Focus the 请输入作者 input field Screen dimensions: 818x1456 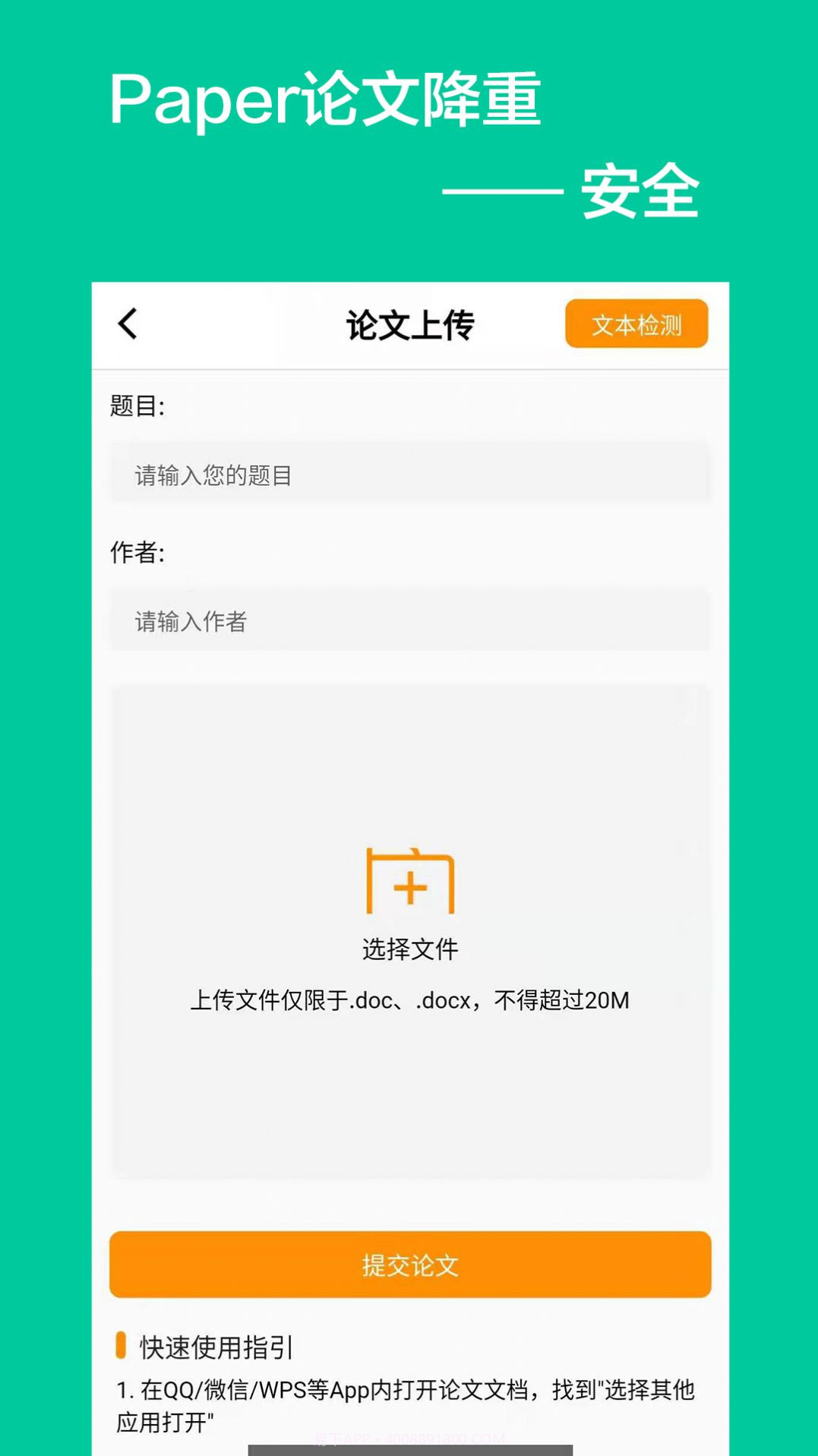[x=409, y=621]
